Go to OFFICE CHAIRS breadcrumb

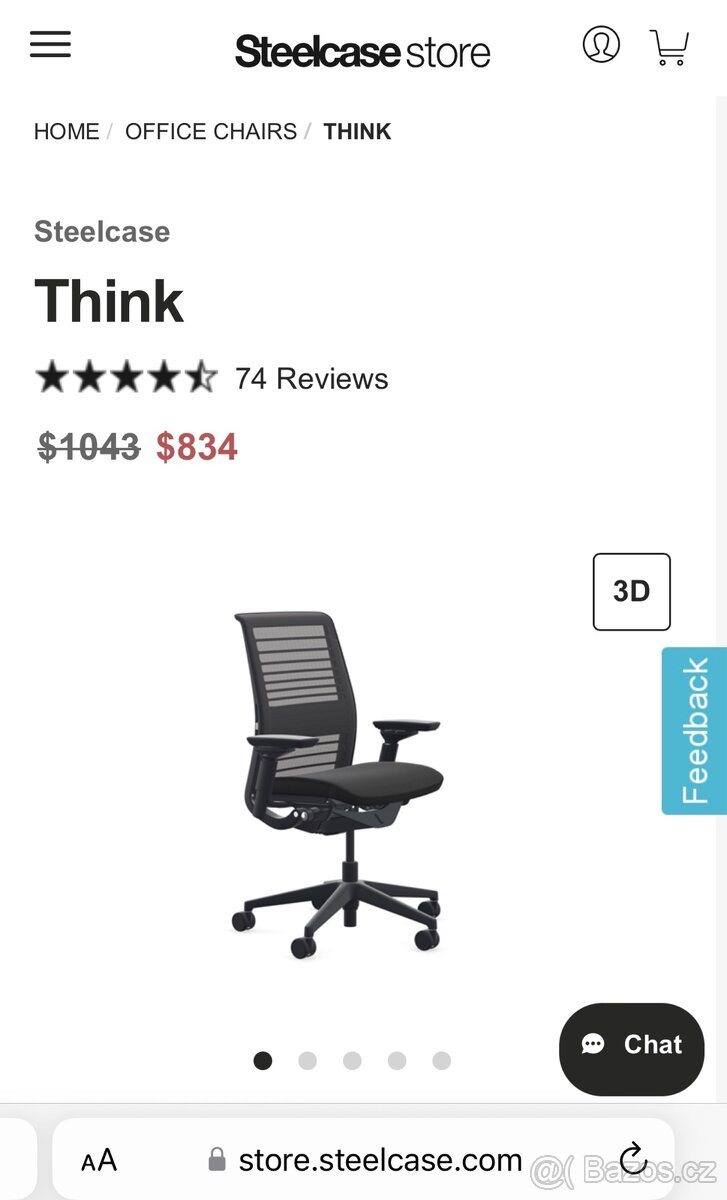pyautogui.click(x=211, y=131)
